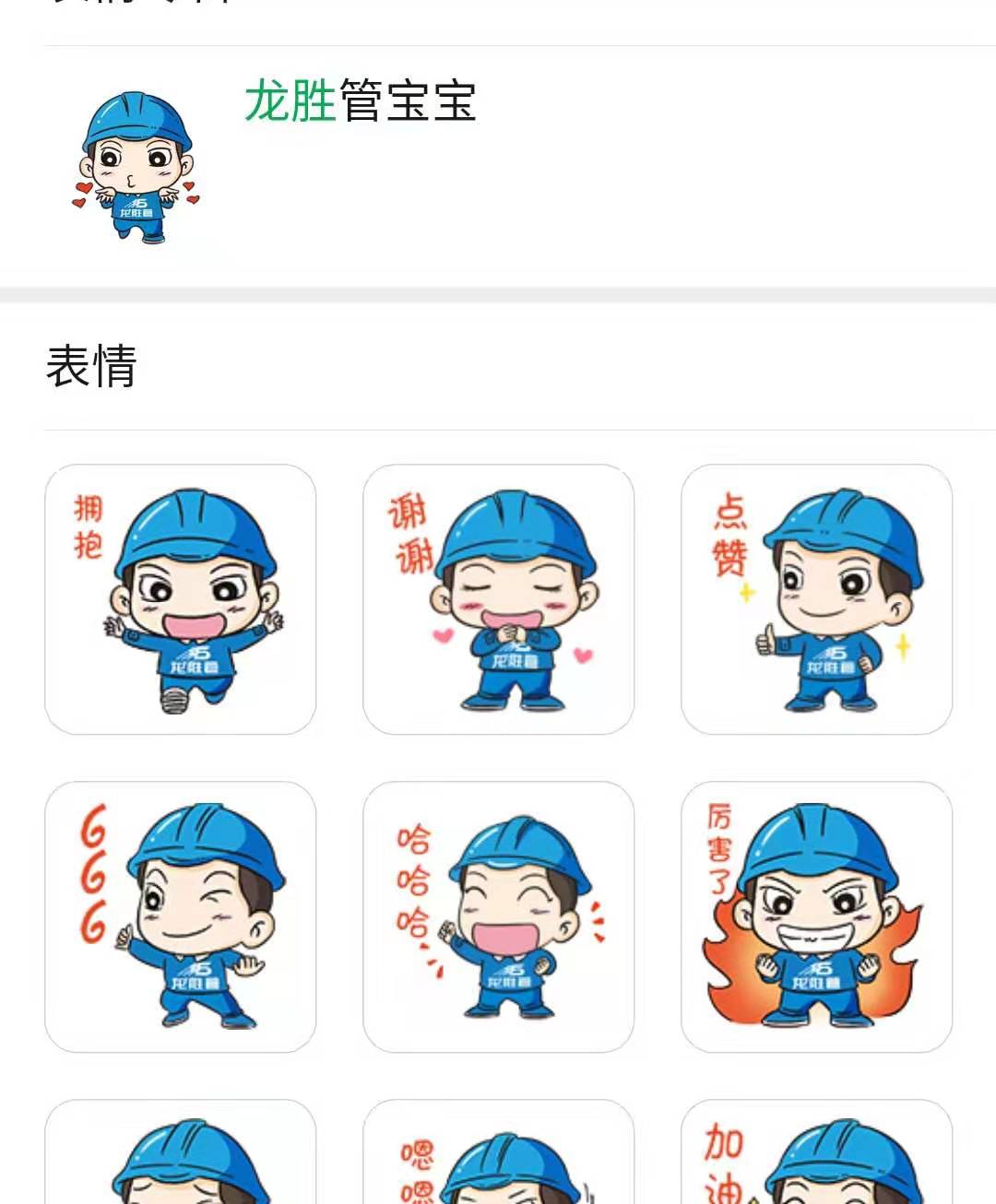View the 666 winking sticker
996x1204 pixels.
(x=181, y=915)
